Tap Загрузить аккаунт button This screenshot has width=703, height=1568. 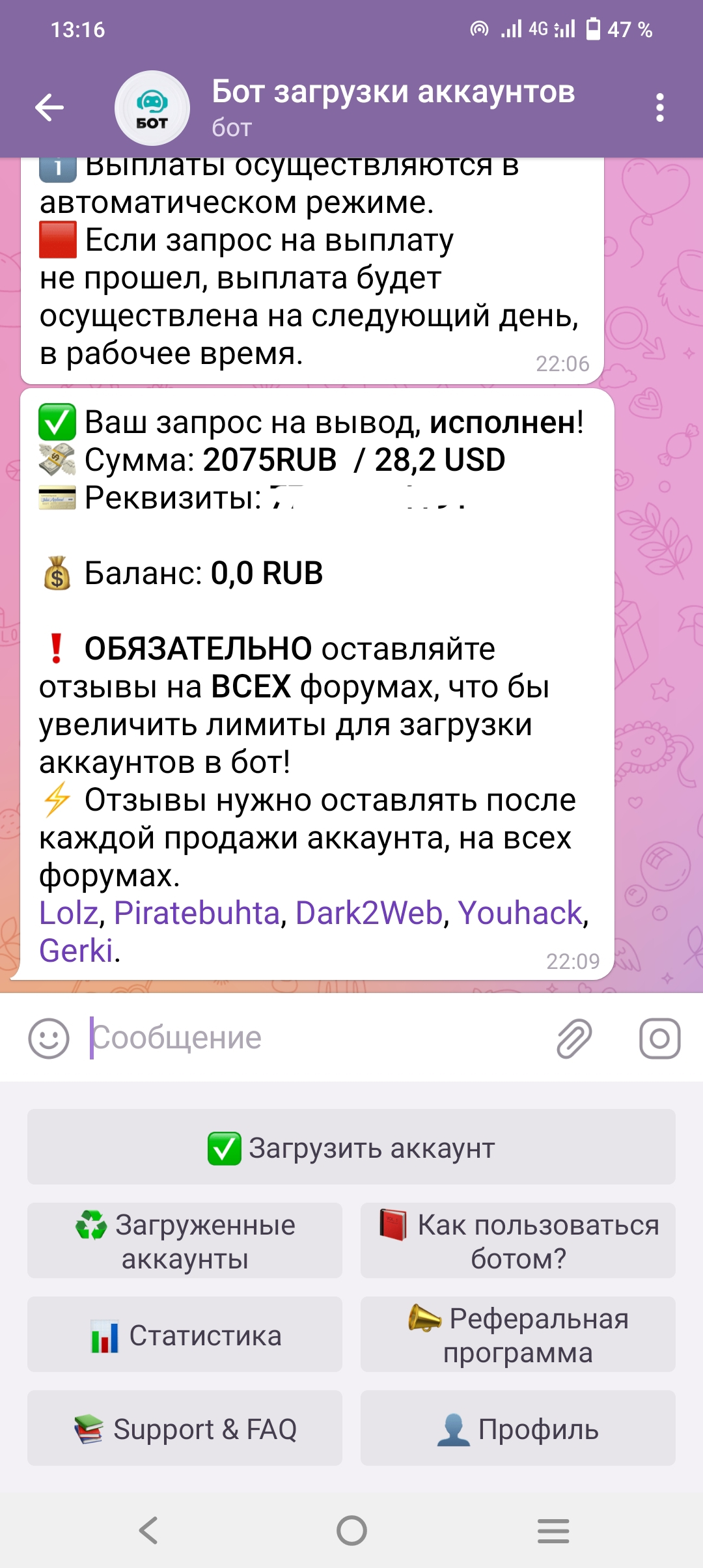tap(351, 1147)
